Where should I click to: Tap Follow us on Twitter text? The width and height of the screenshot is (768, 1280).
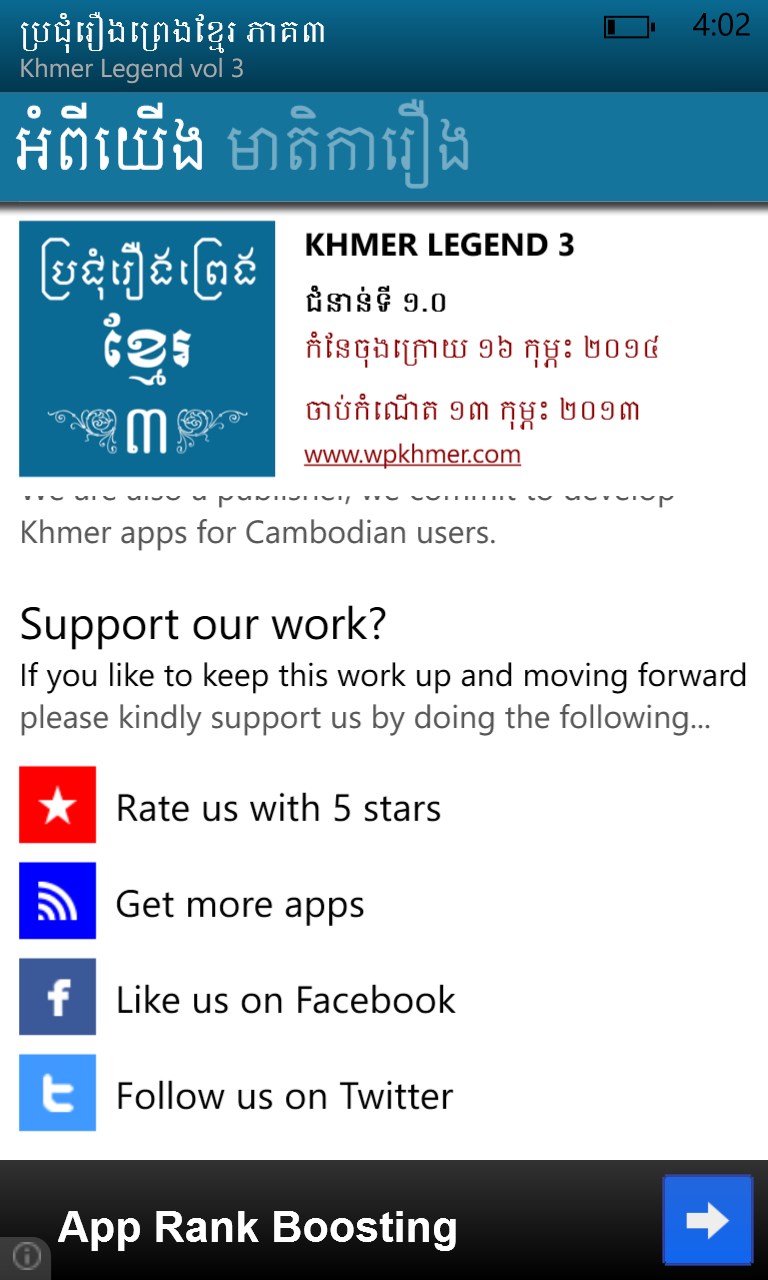point(283,1094)
